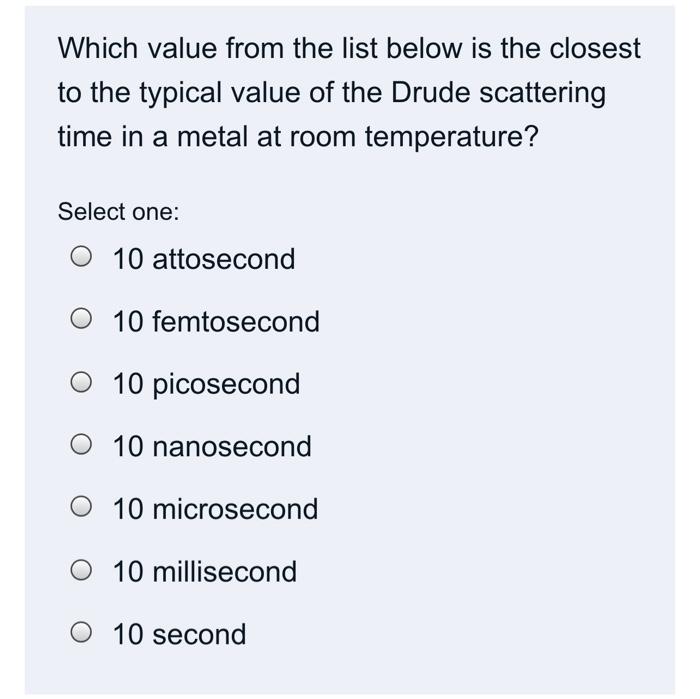
Task: Select the 10 second radio button
Action: click(x=82, y=635)
